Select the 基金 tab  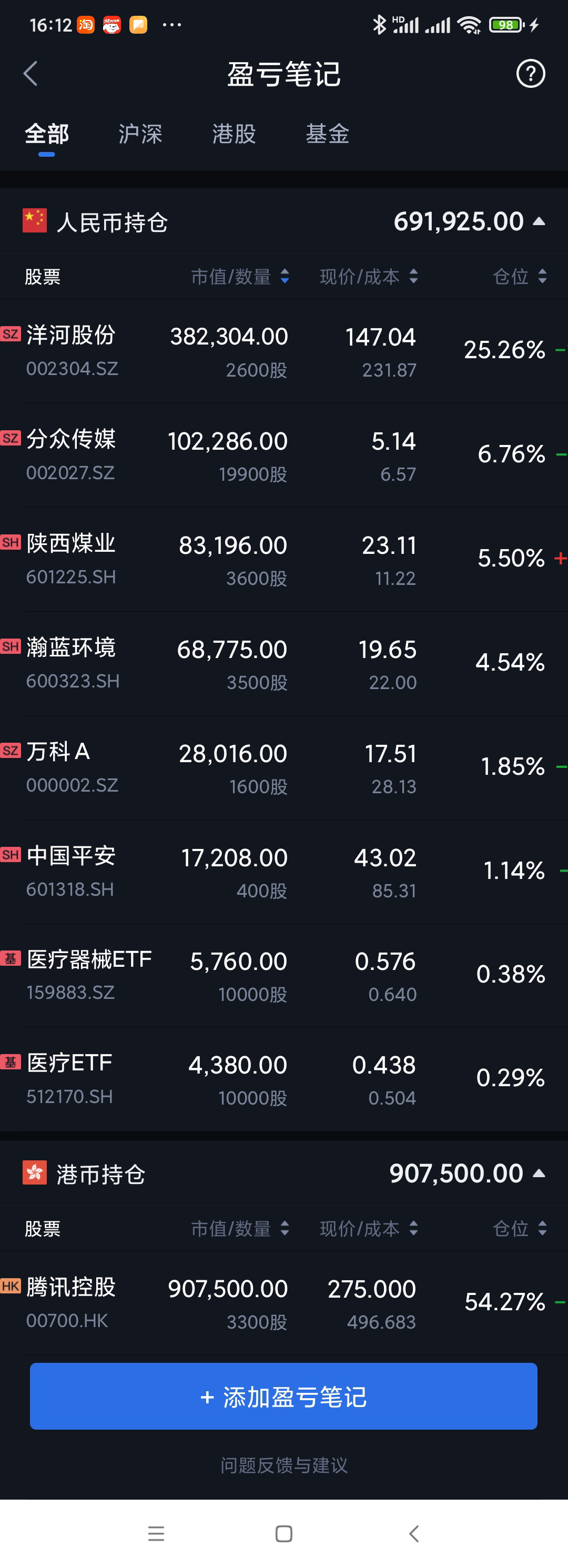click(327, 134)
